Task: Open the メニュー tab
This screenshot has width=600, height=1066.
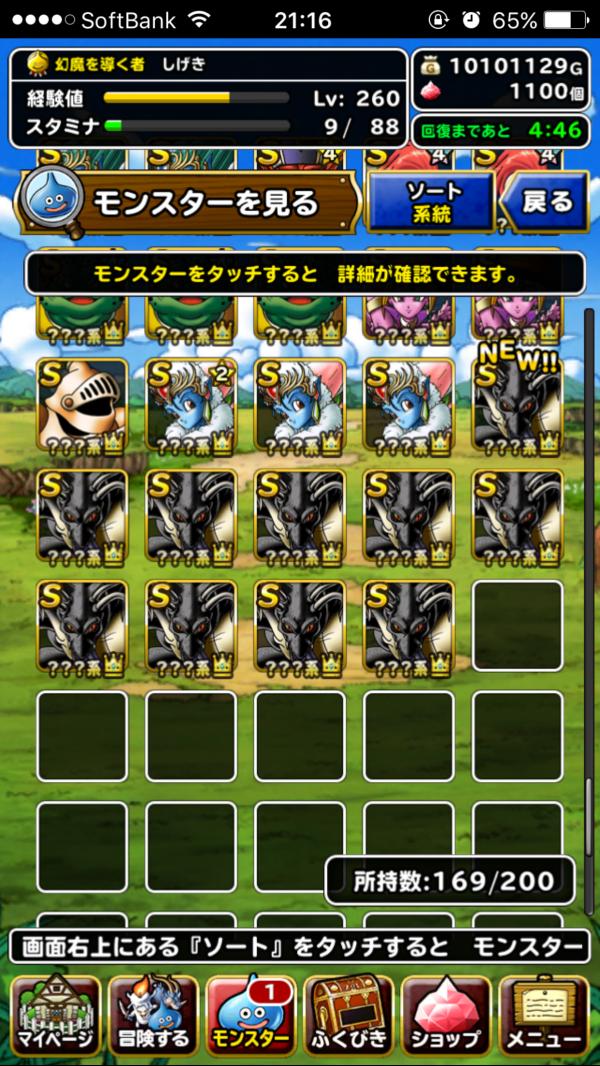Action: (x=544, y=1015)
